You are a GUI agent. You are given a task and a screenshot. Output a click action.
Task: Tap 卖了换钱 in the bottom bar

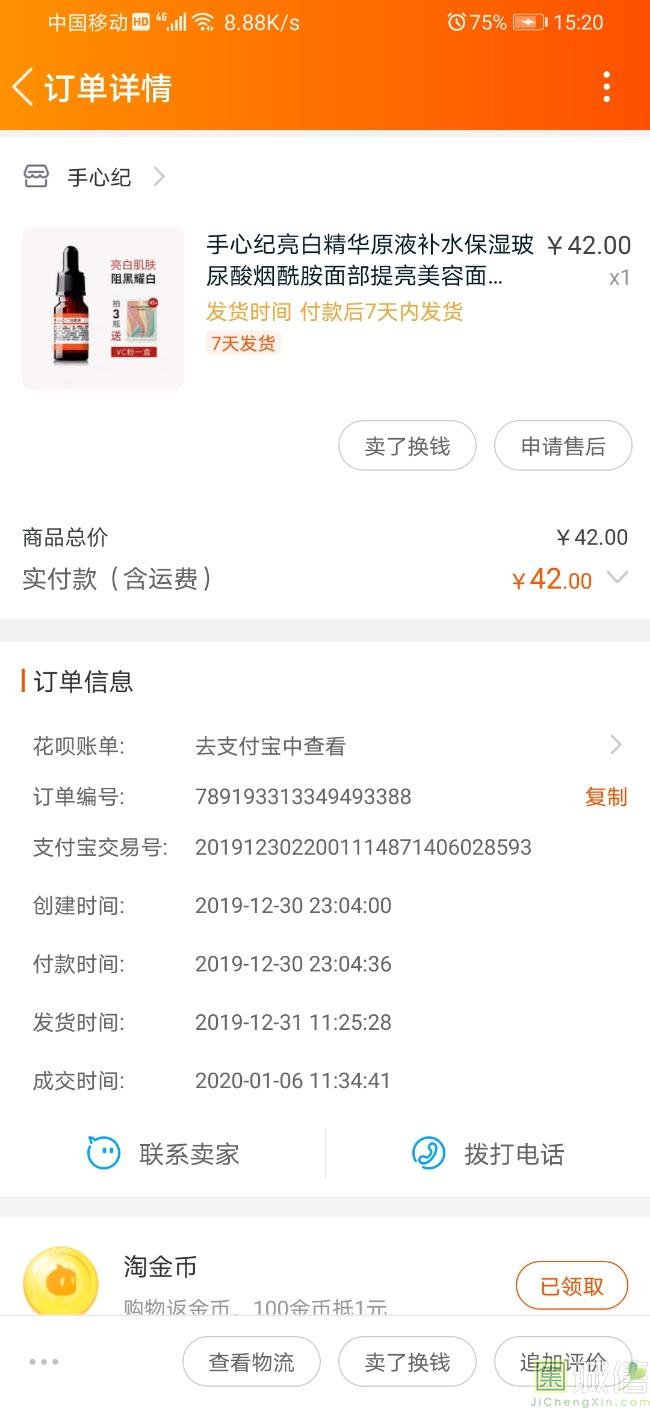pyautogui.click(x=407, y=1362)
